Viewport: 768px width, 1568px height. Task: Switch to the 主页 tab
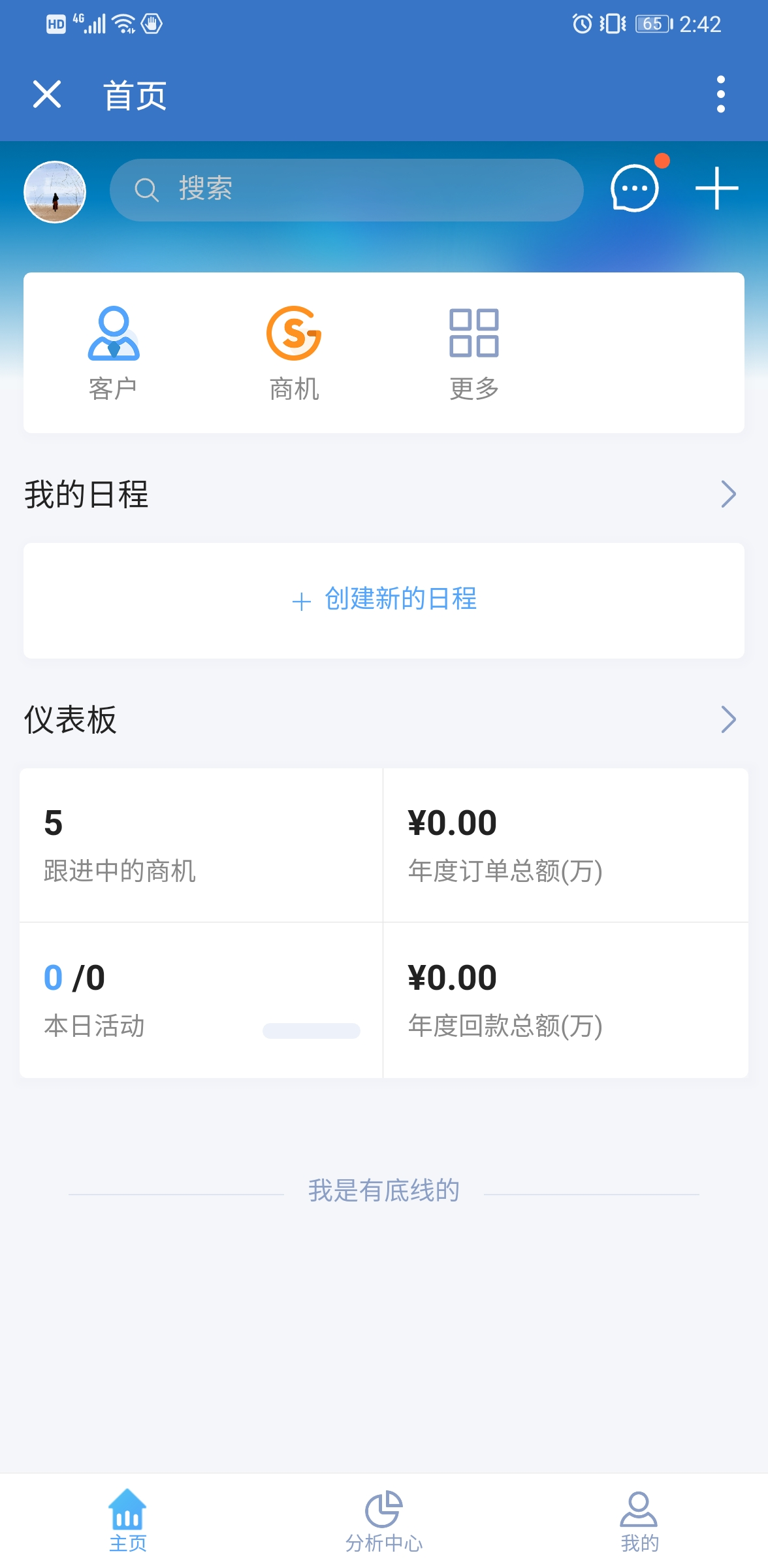[128, 1521]
